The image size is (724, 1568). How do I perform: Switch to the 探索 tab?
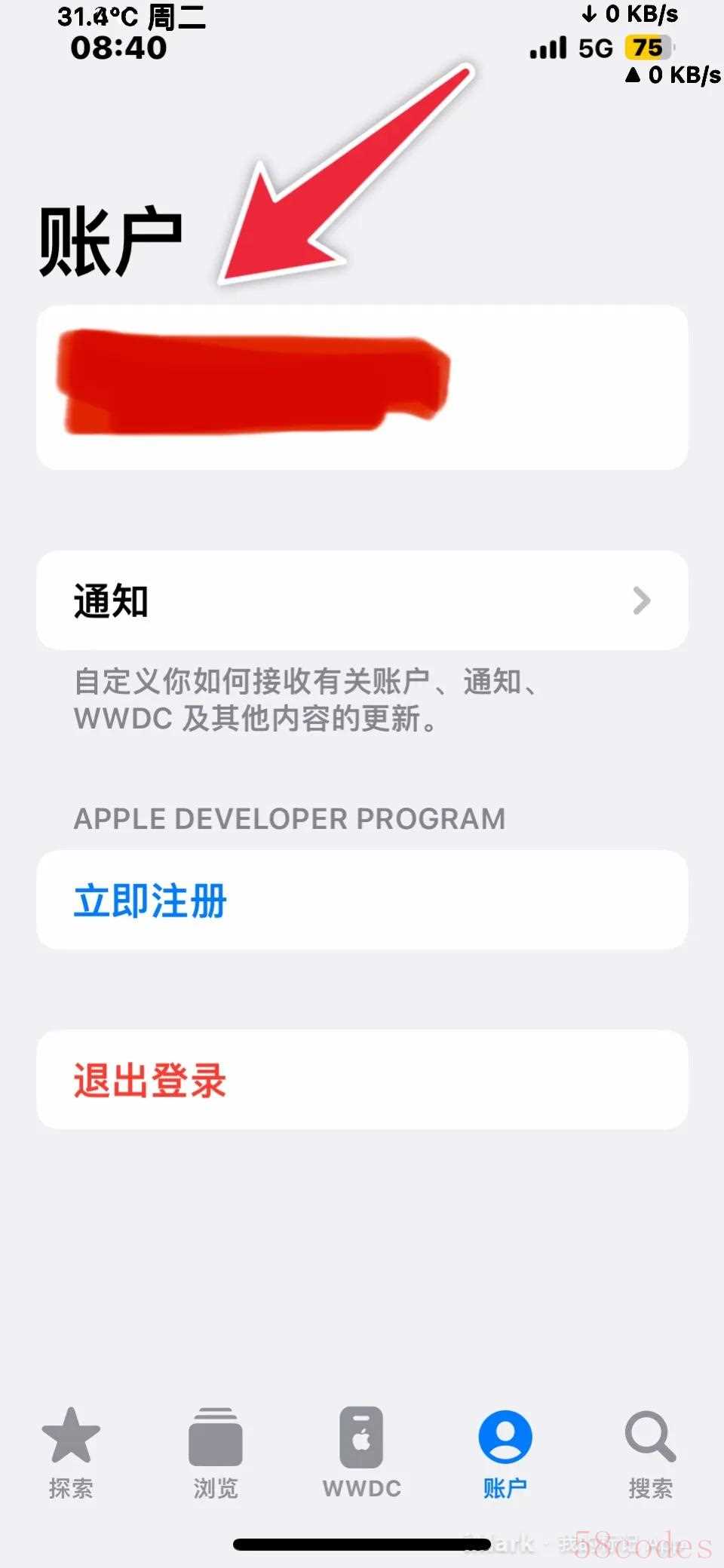point(71,1453)
